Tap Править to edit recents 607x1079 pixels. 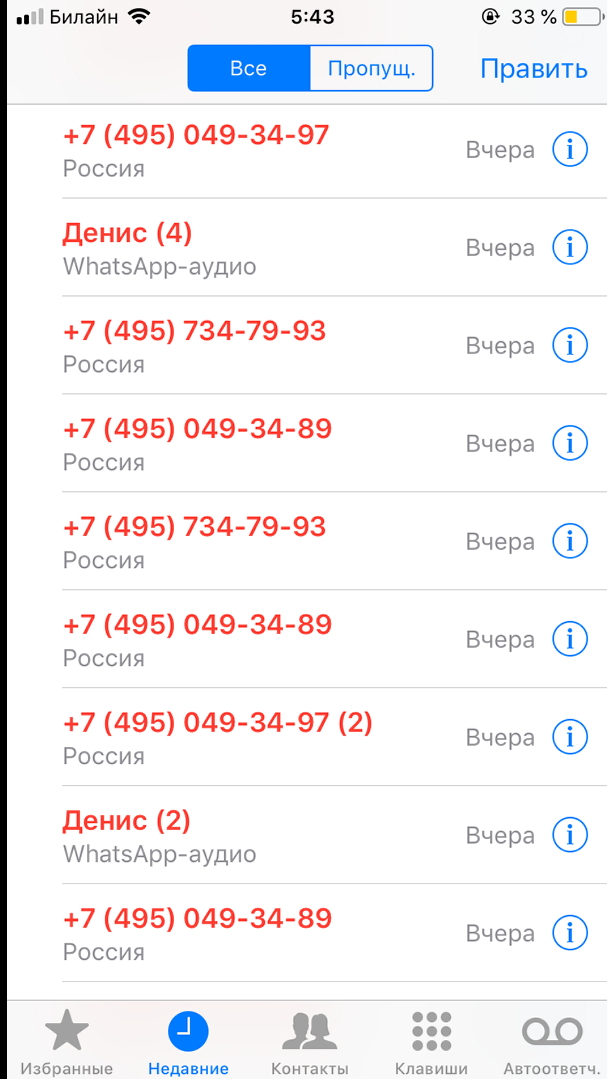[534, 69]
